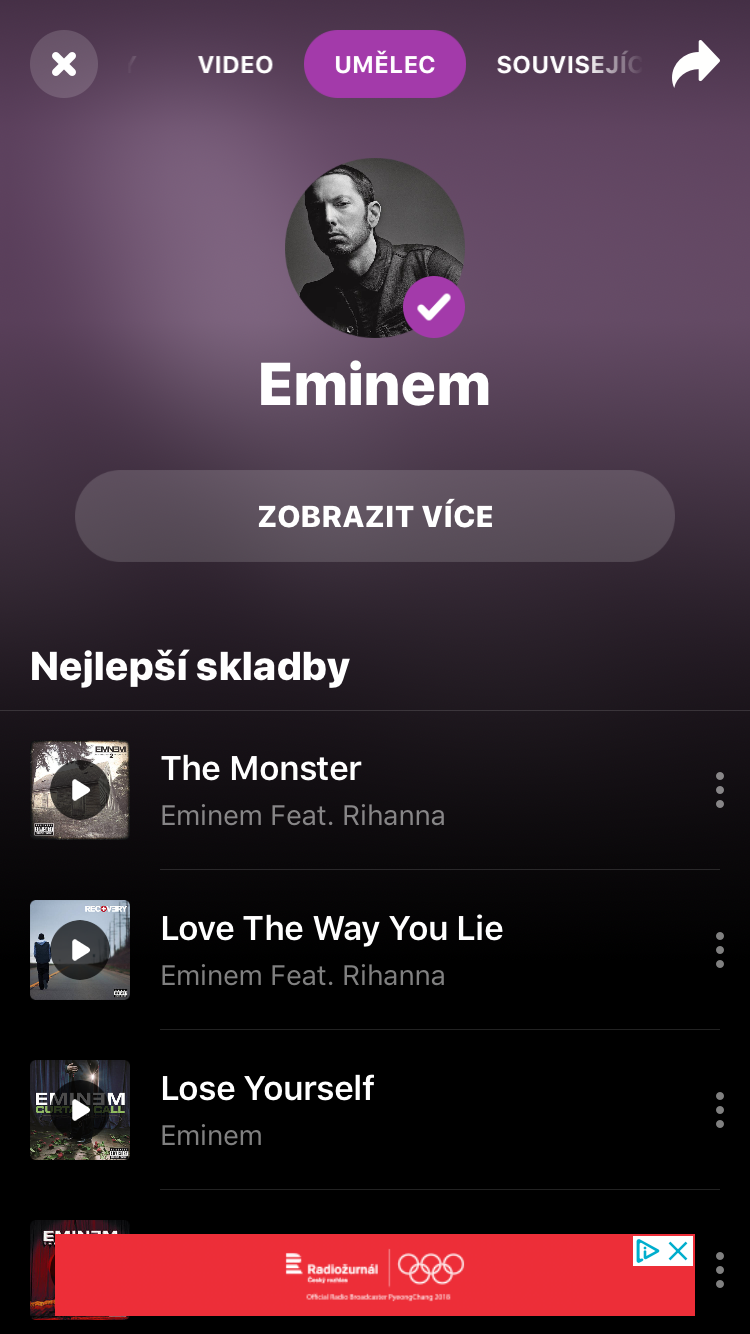Open the song row Lose Yourself
750x1334 pixels.
point(400,1110)
